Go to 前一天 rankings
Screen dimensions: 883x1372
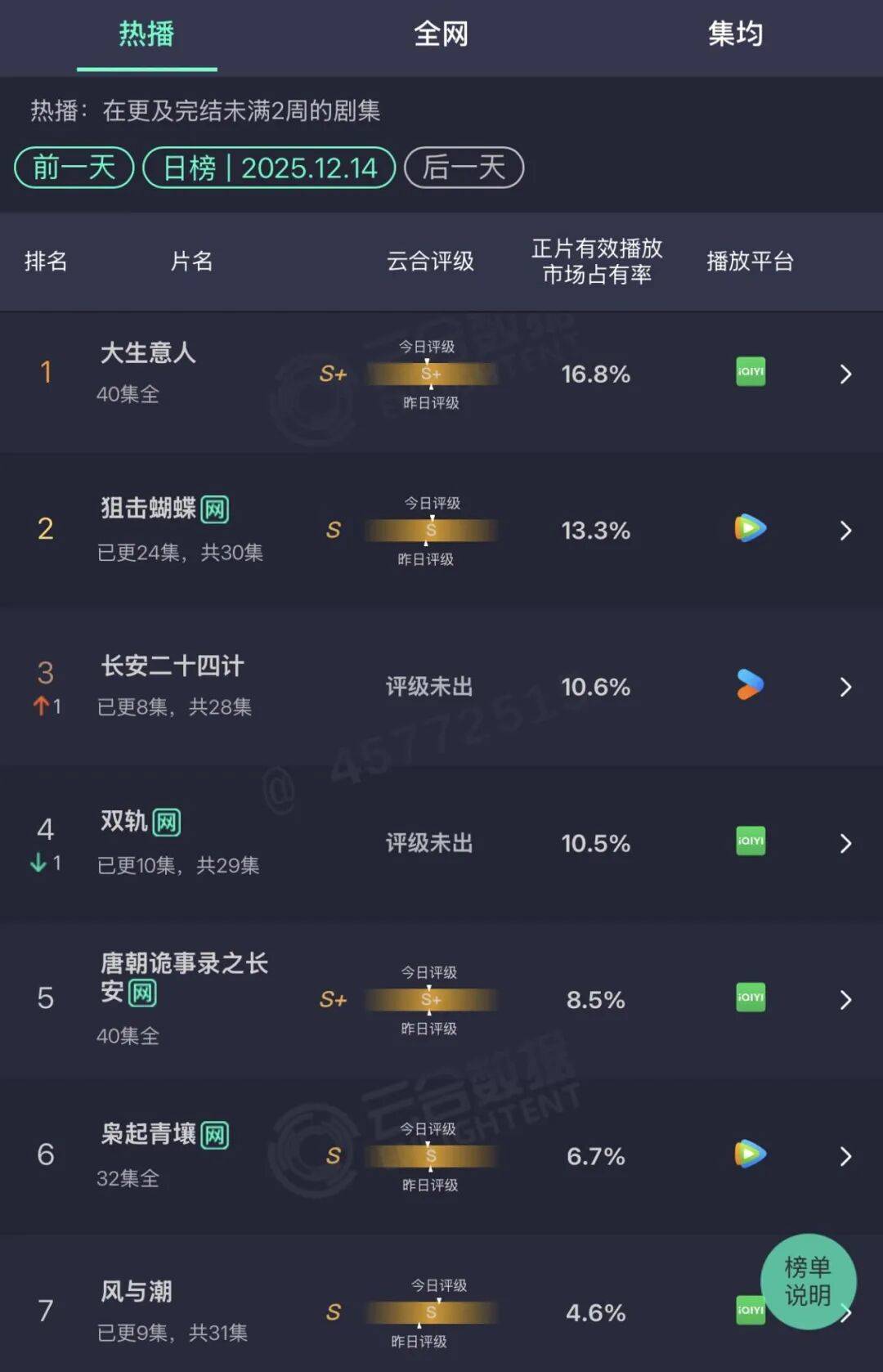[74, 168]
